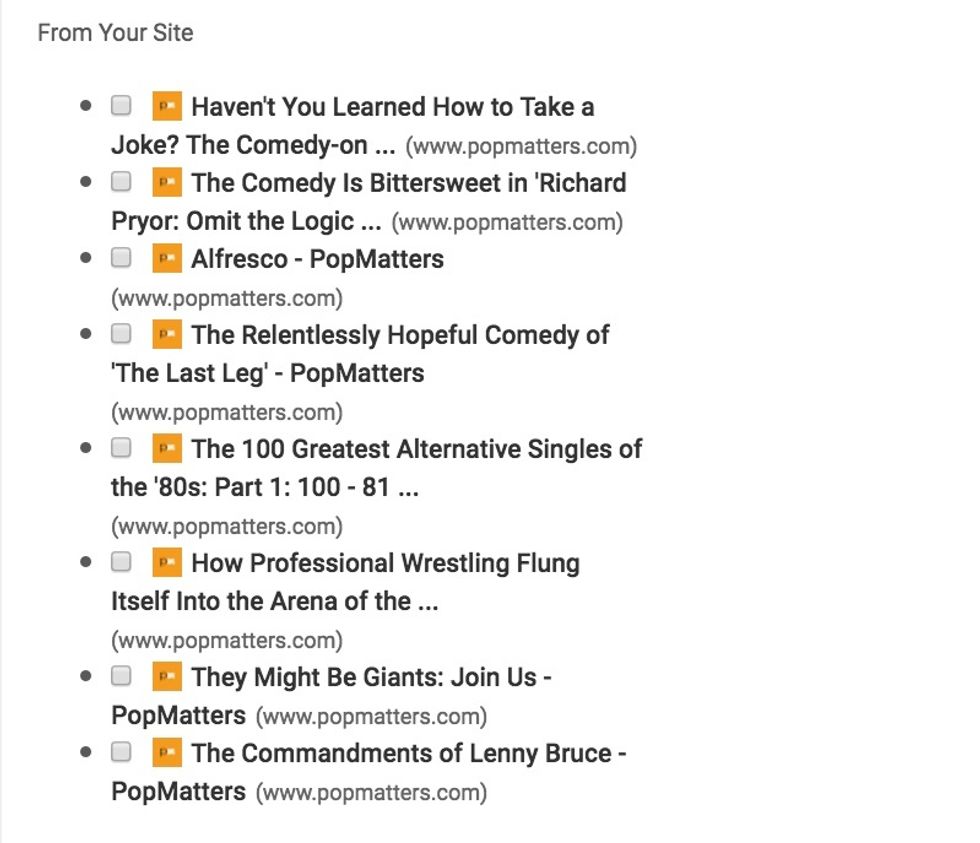Open the Alfresco - PopMatters link

pos(317,259)
